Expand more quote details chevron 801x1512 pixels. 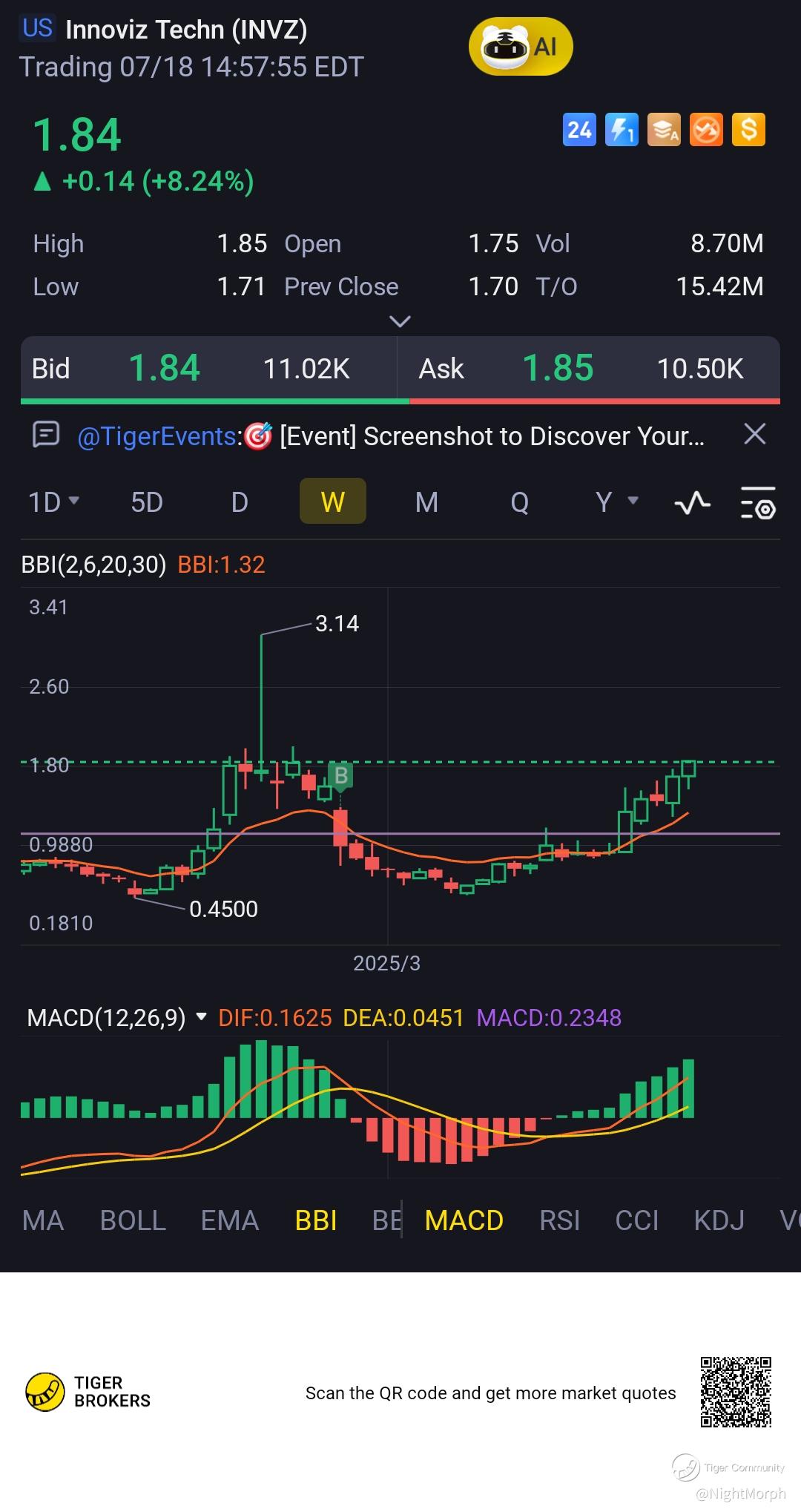(400, 321)
